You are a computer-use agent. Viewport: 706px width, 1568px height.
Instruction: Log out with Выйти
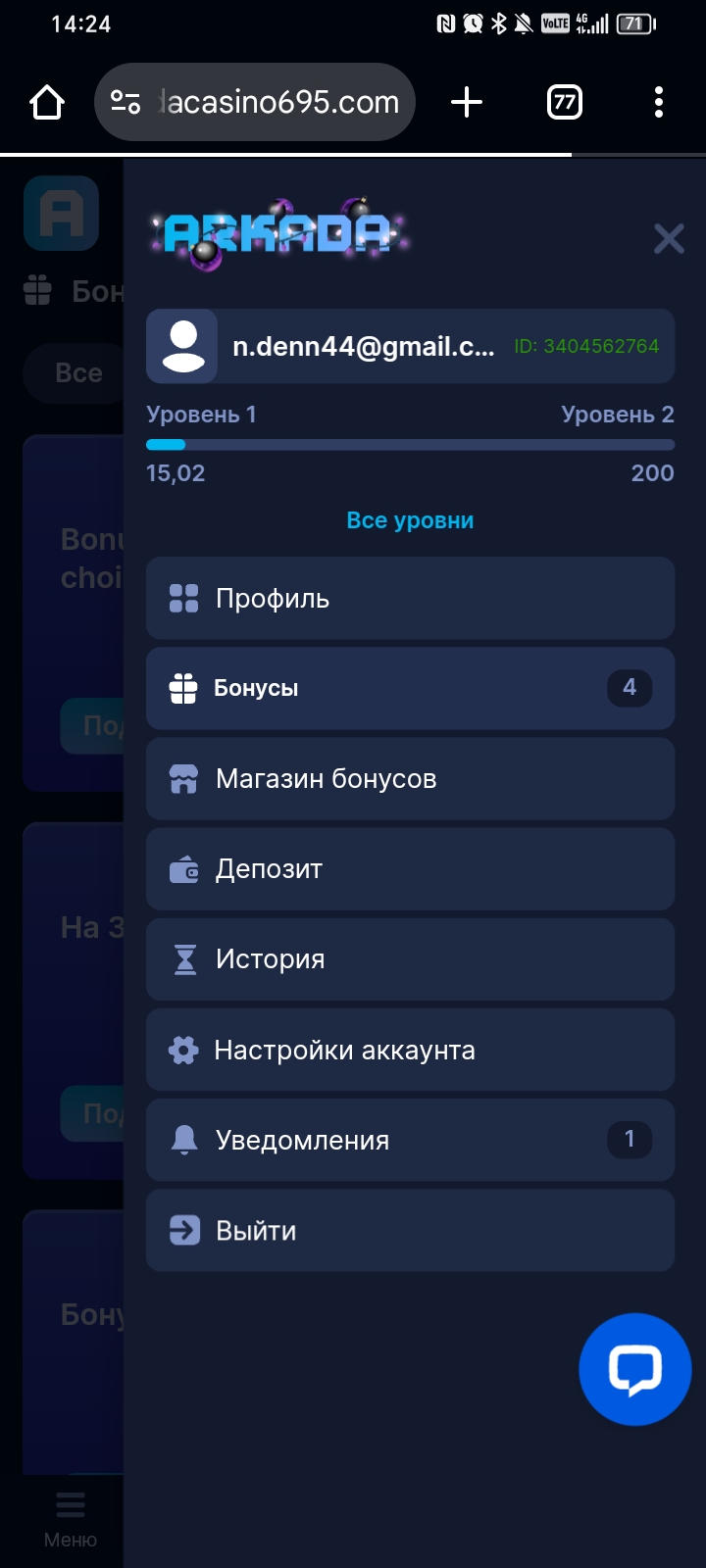click(410, 1231)
